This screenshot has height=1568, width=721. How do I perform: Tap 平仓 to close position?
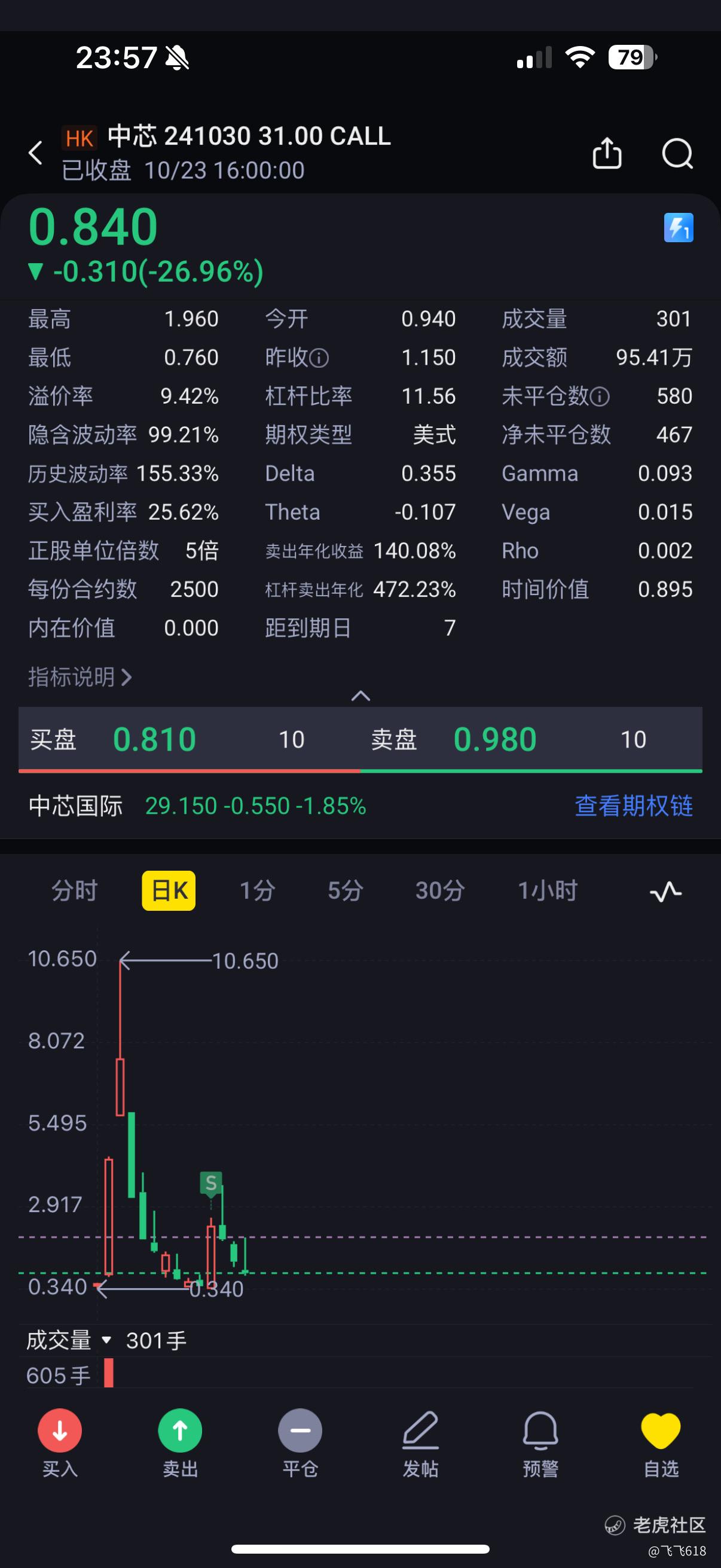300,1442
